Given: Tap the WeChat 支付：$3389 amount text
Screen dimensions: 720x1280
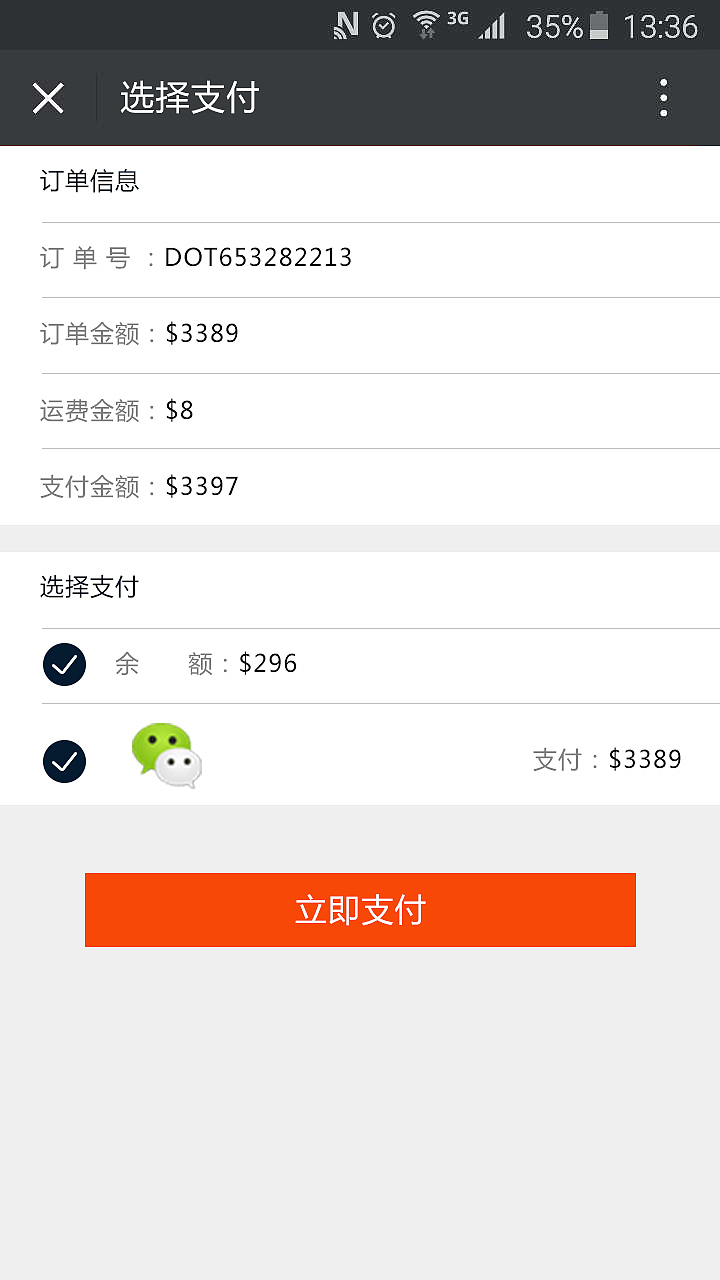Looking at the screenshot, I should click(607, 758).
